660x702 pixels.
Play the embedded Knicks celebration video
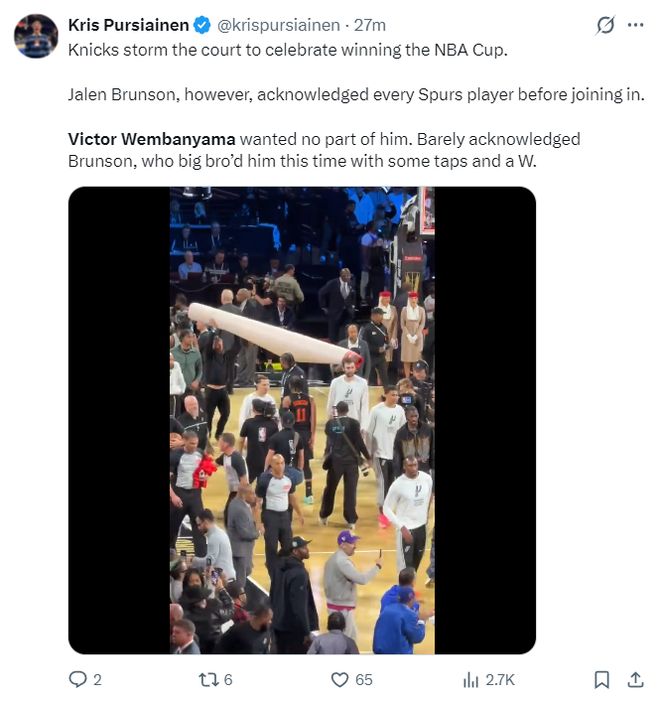tap(301, 420)
